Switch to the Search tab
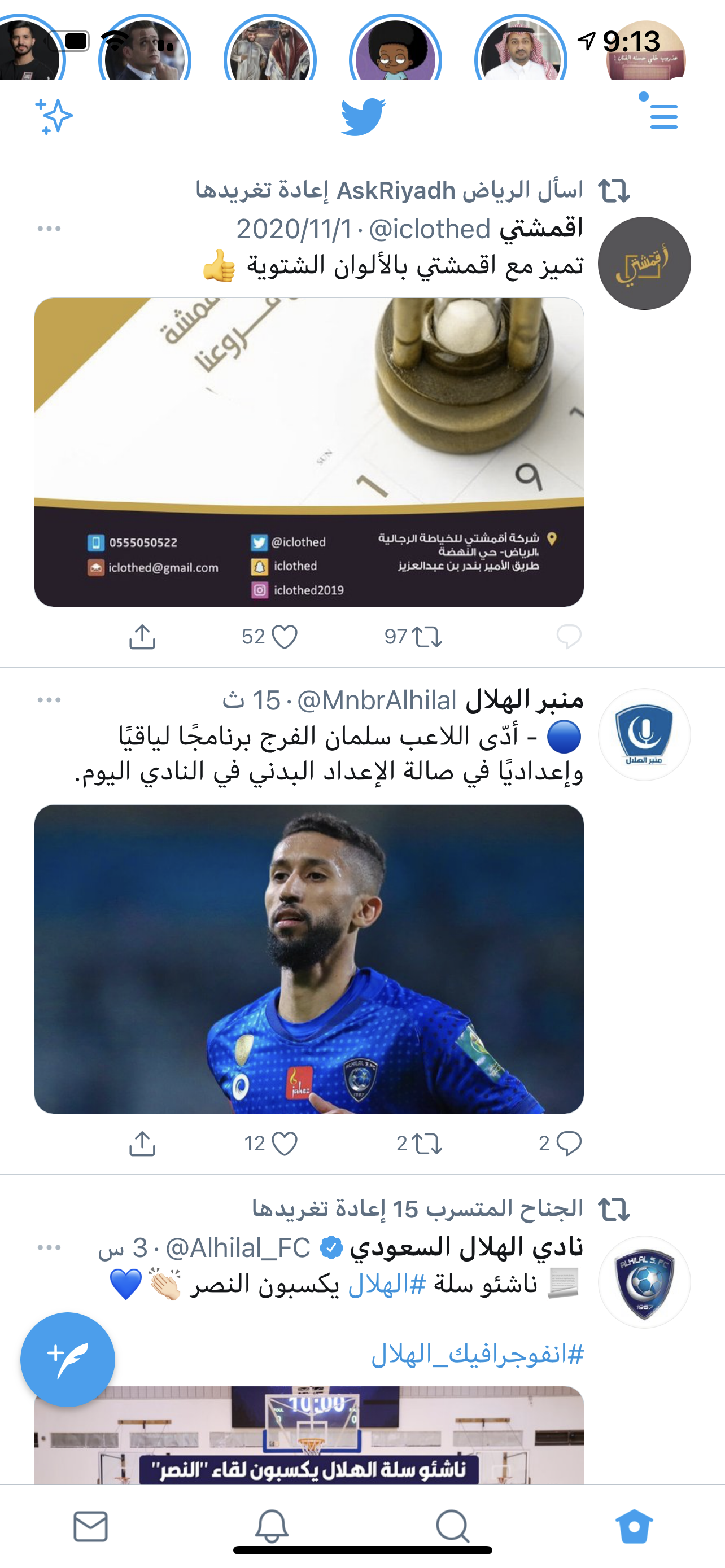This screenshot has width=725, height=1568. click(453, 1526)
